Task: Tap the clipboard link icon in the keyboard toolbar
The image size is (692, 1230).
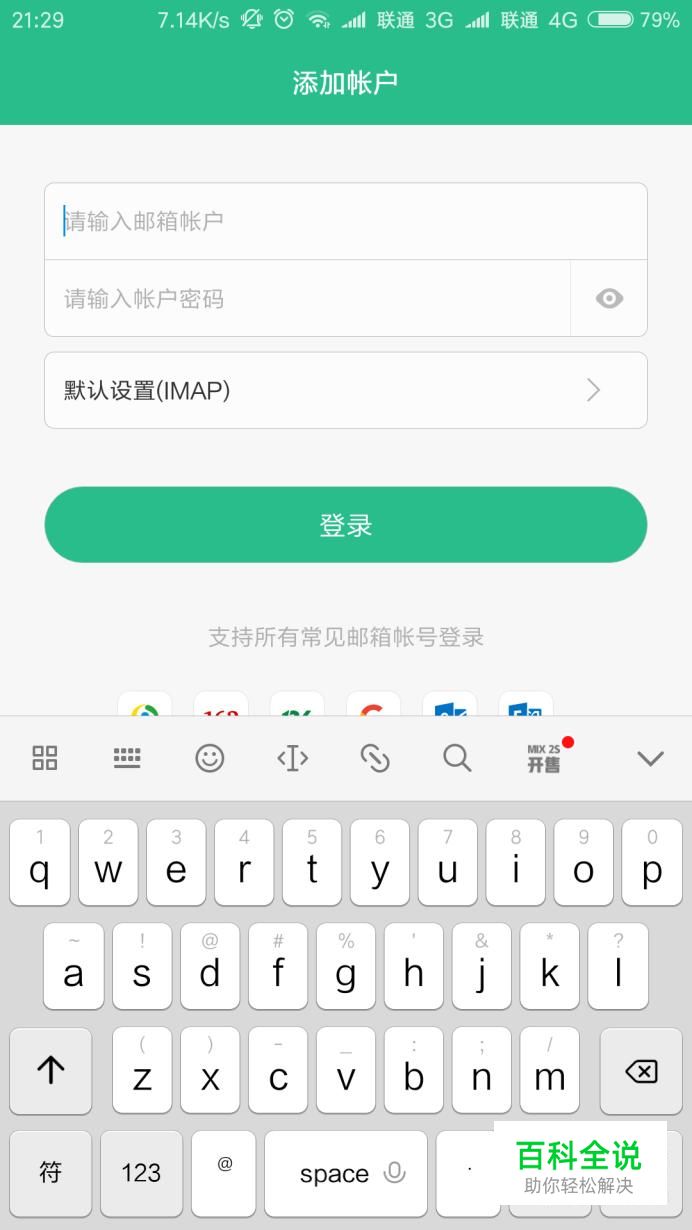Action: click(x=375, y=758)
